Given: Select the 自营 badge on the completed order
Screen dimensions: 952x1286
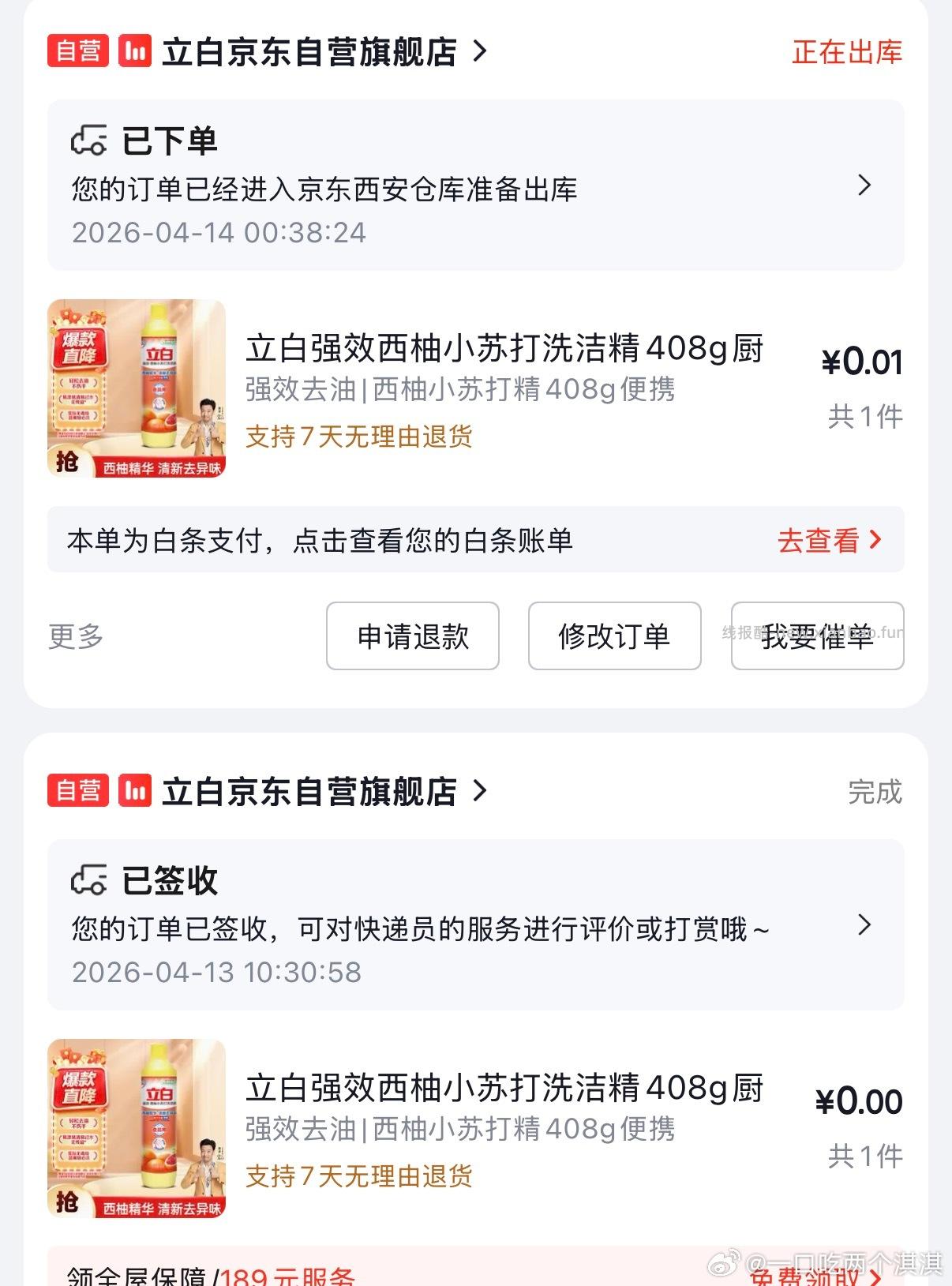Looking at the screenshot, I should coord(77,789).
